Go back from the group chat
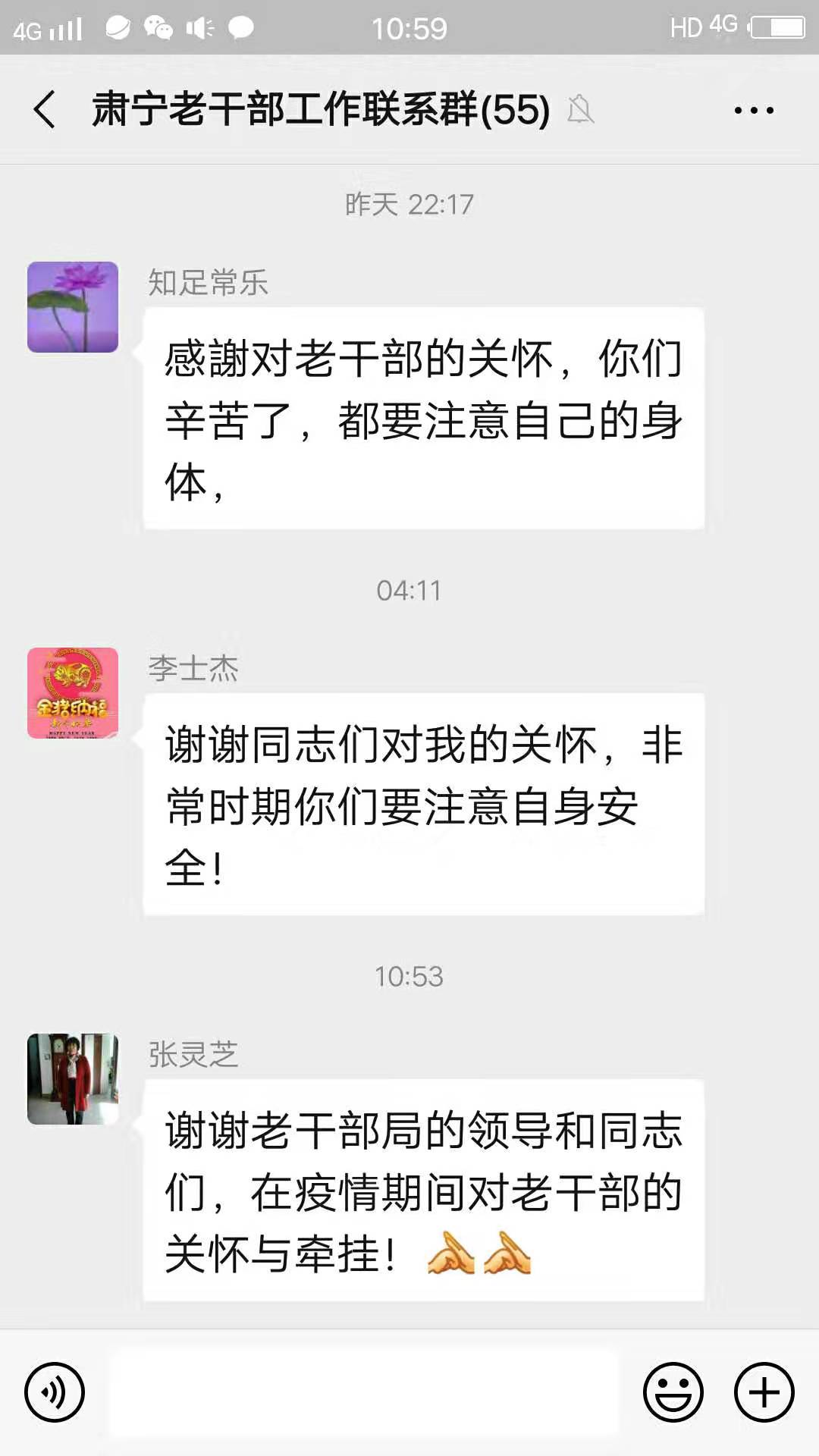Image resolution: width=819 pixels, height=1456 pixels. (x=45, y=109)
